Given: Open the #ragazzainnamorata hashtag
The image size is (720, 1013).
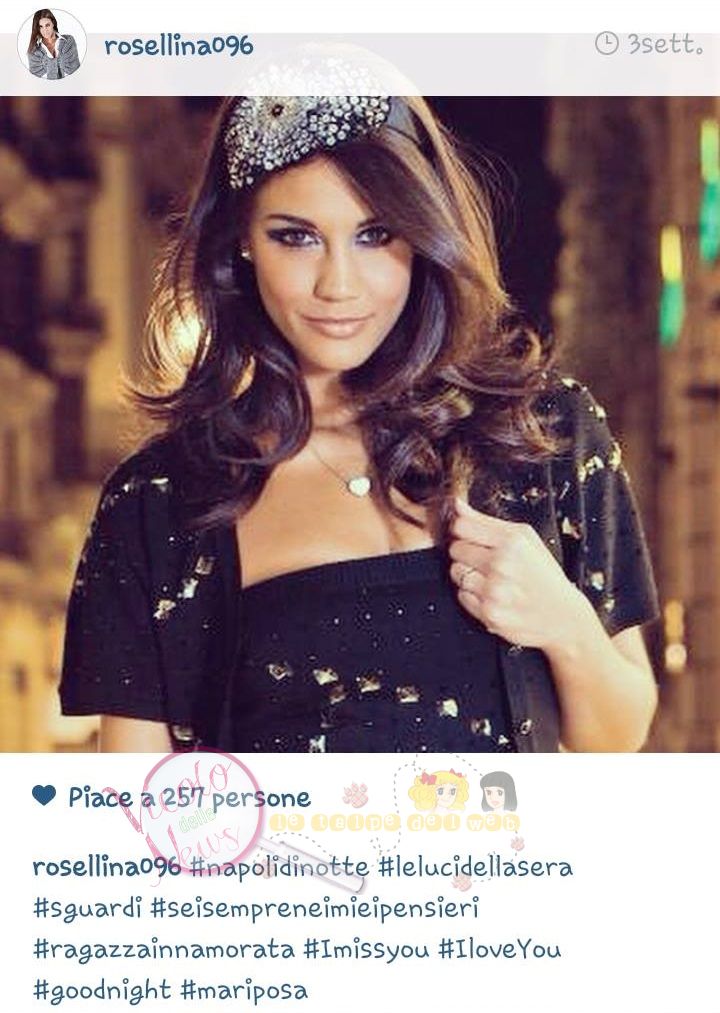Looking at the screenshot, I should pos(163,949).
